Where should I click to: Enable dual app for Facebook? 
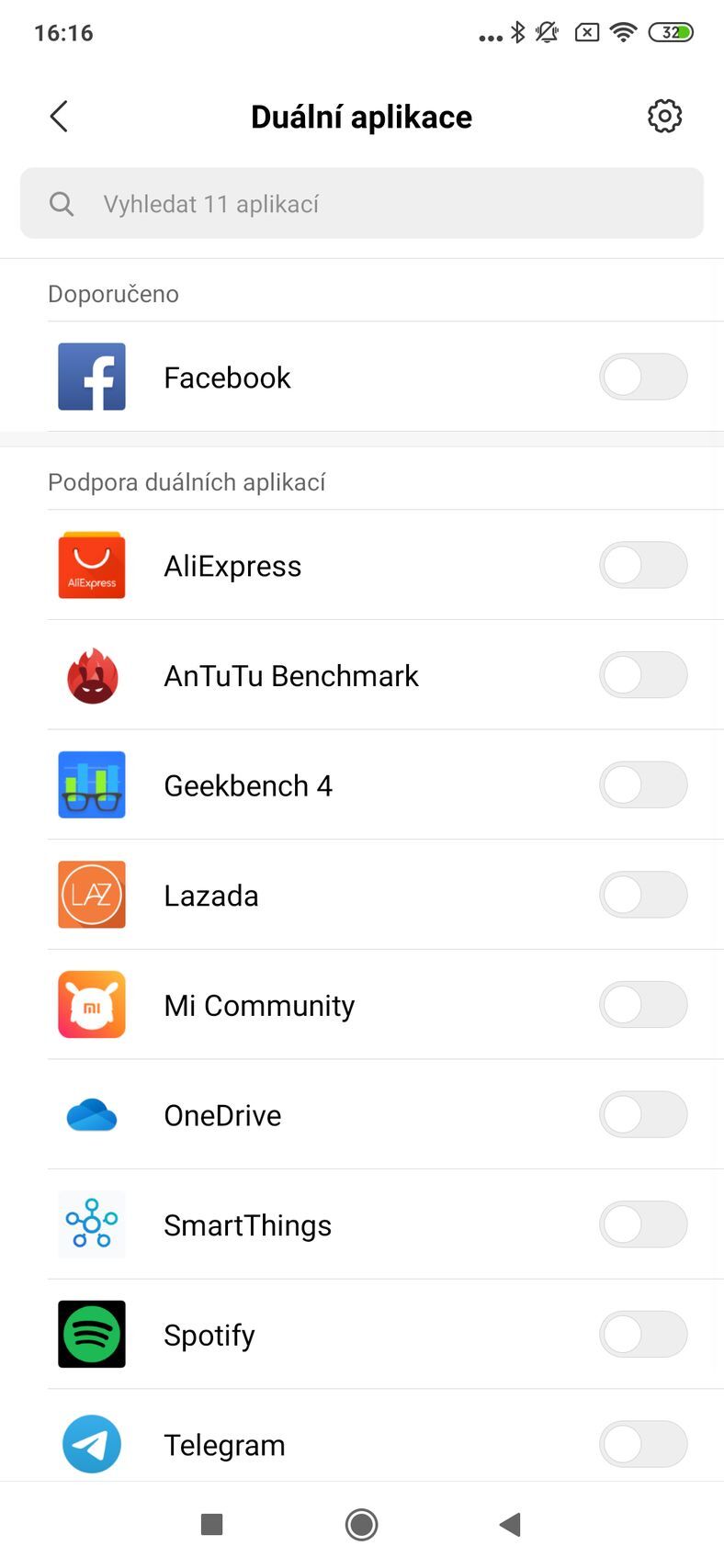[x=643, y=377]
